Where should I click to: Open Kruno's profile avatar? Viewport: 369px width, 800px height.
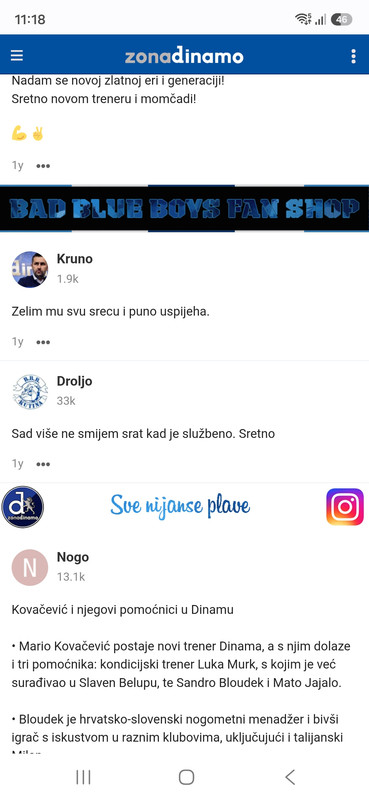[30, 269]
